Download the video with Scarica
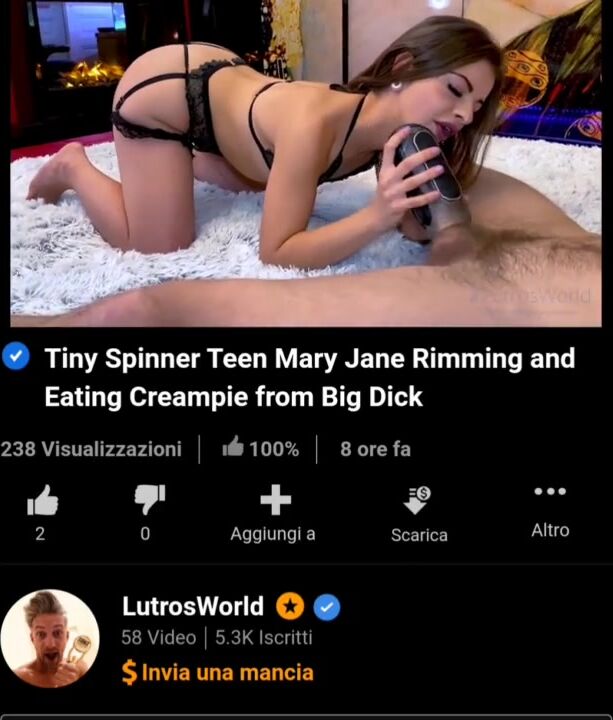 tap(419, 511)
